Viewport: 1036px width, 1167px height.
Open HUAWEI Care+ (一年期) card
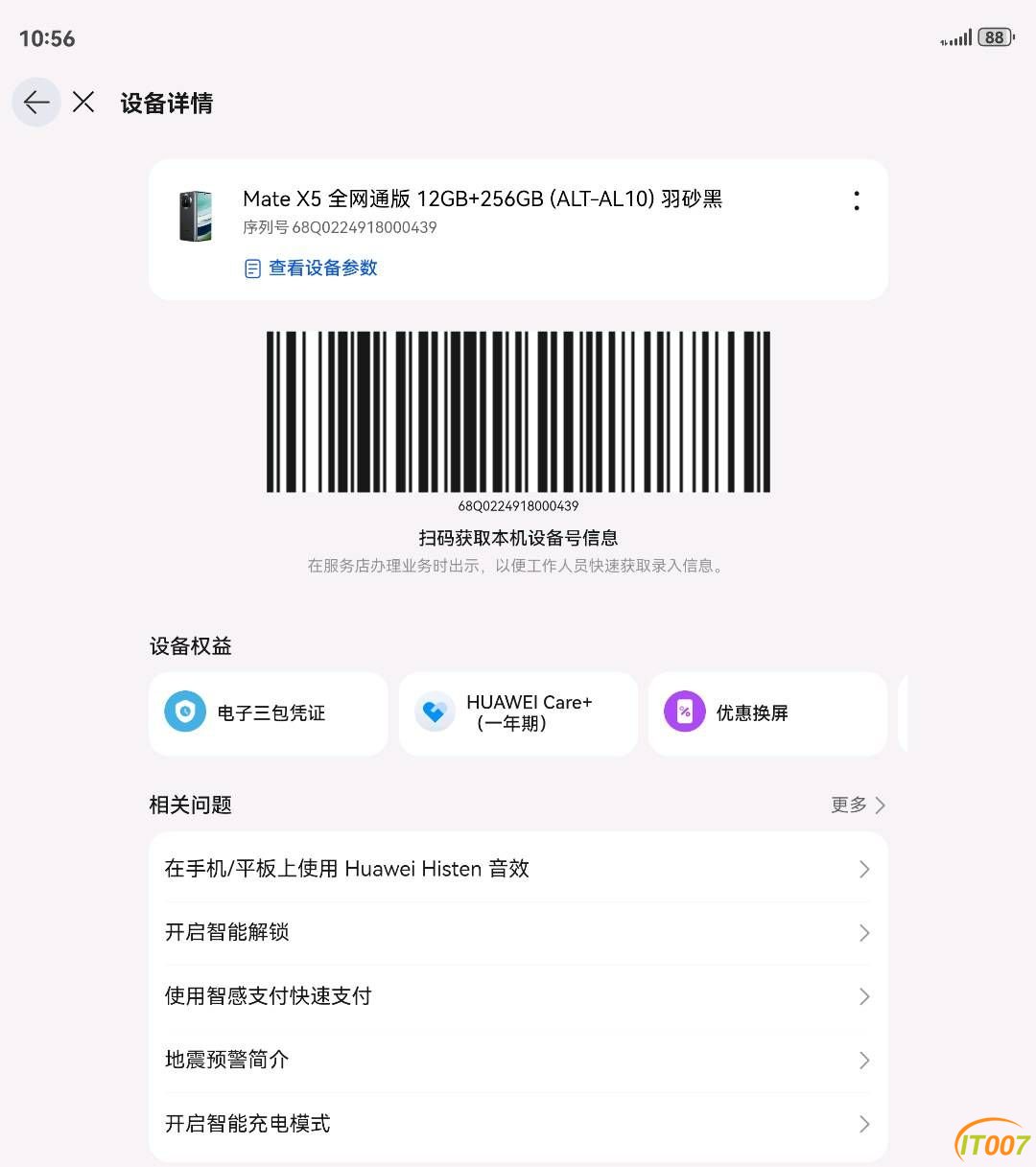click(518, 713)
